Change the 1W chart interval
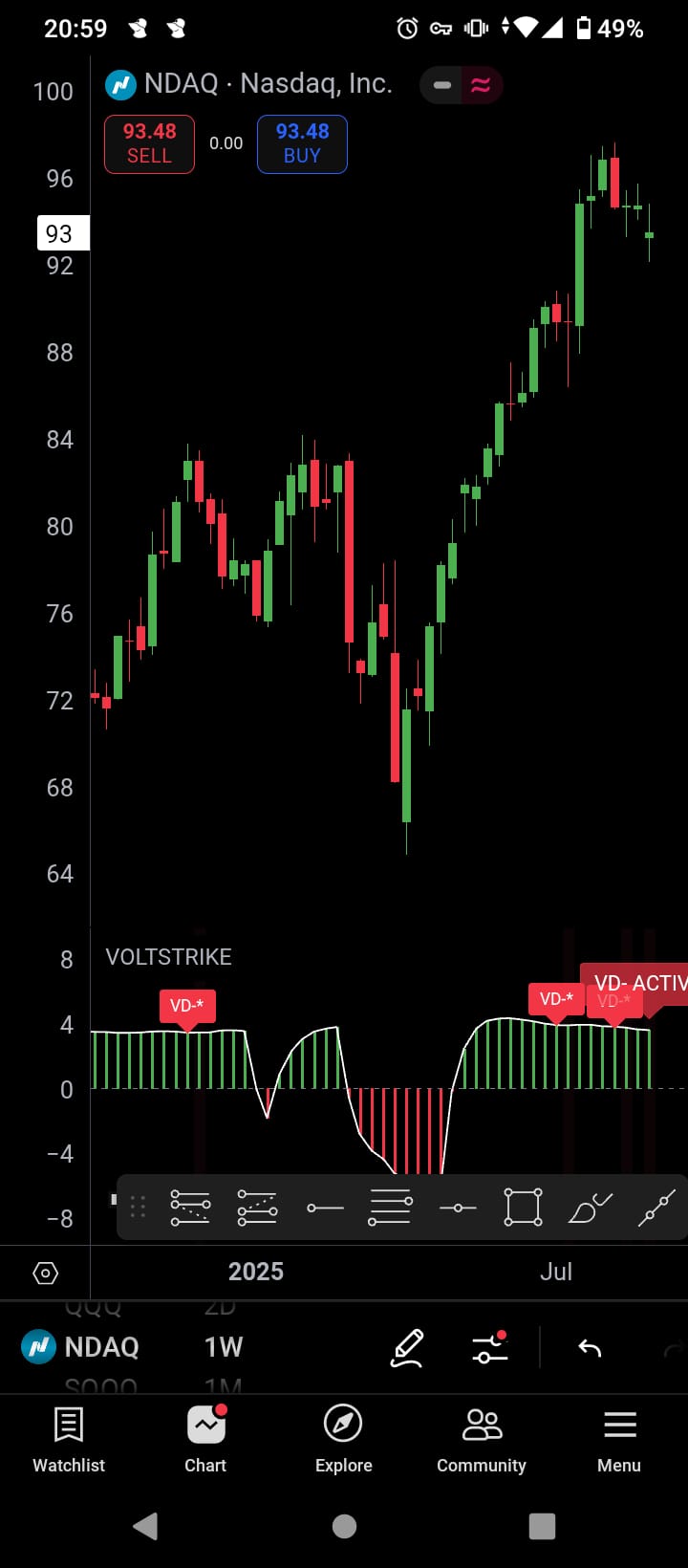 pyautogui.click(x=224, y=1347)
